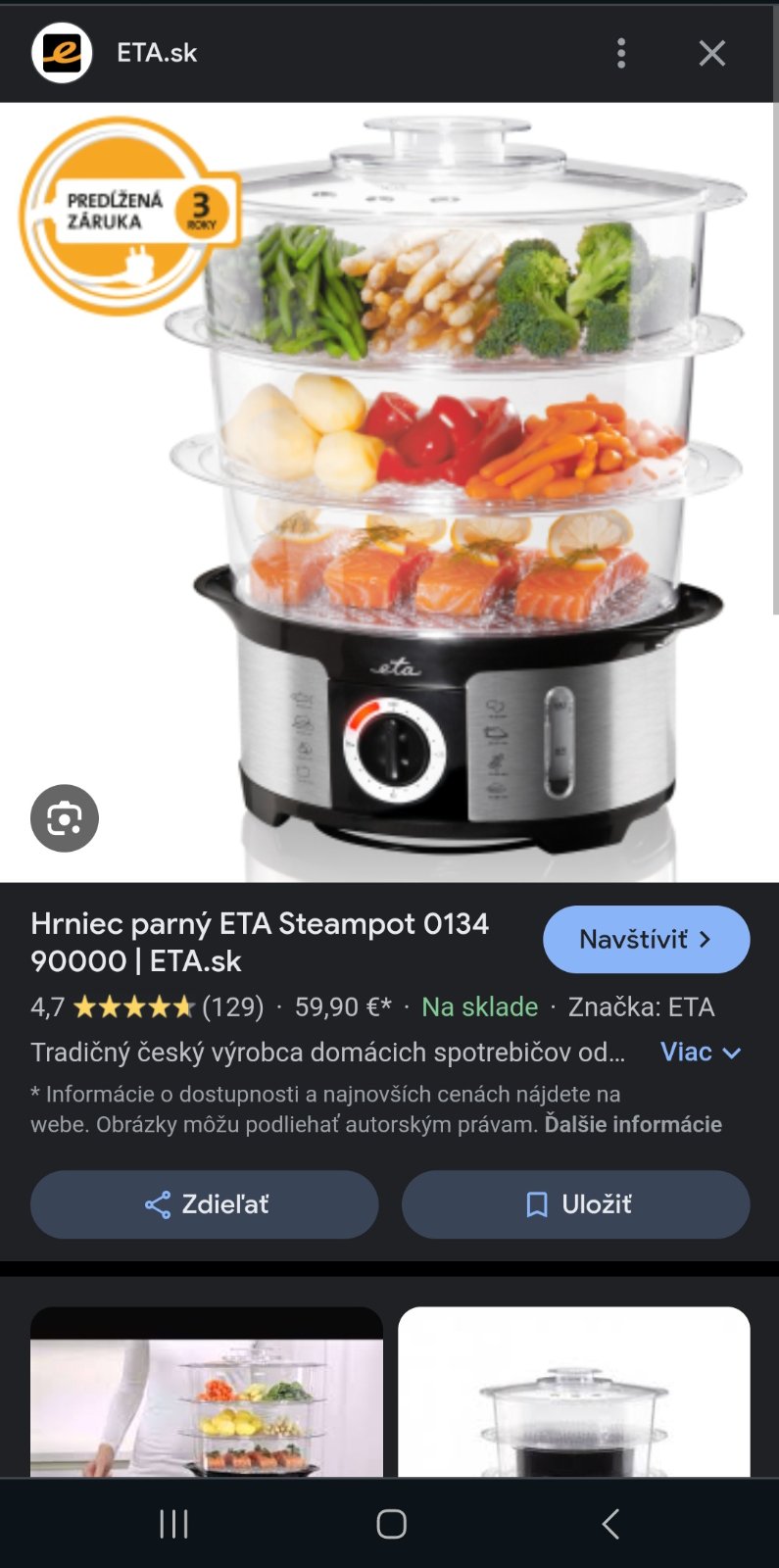Search this image with Lens

click(x=65, y=818)
